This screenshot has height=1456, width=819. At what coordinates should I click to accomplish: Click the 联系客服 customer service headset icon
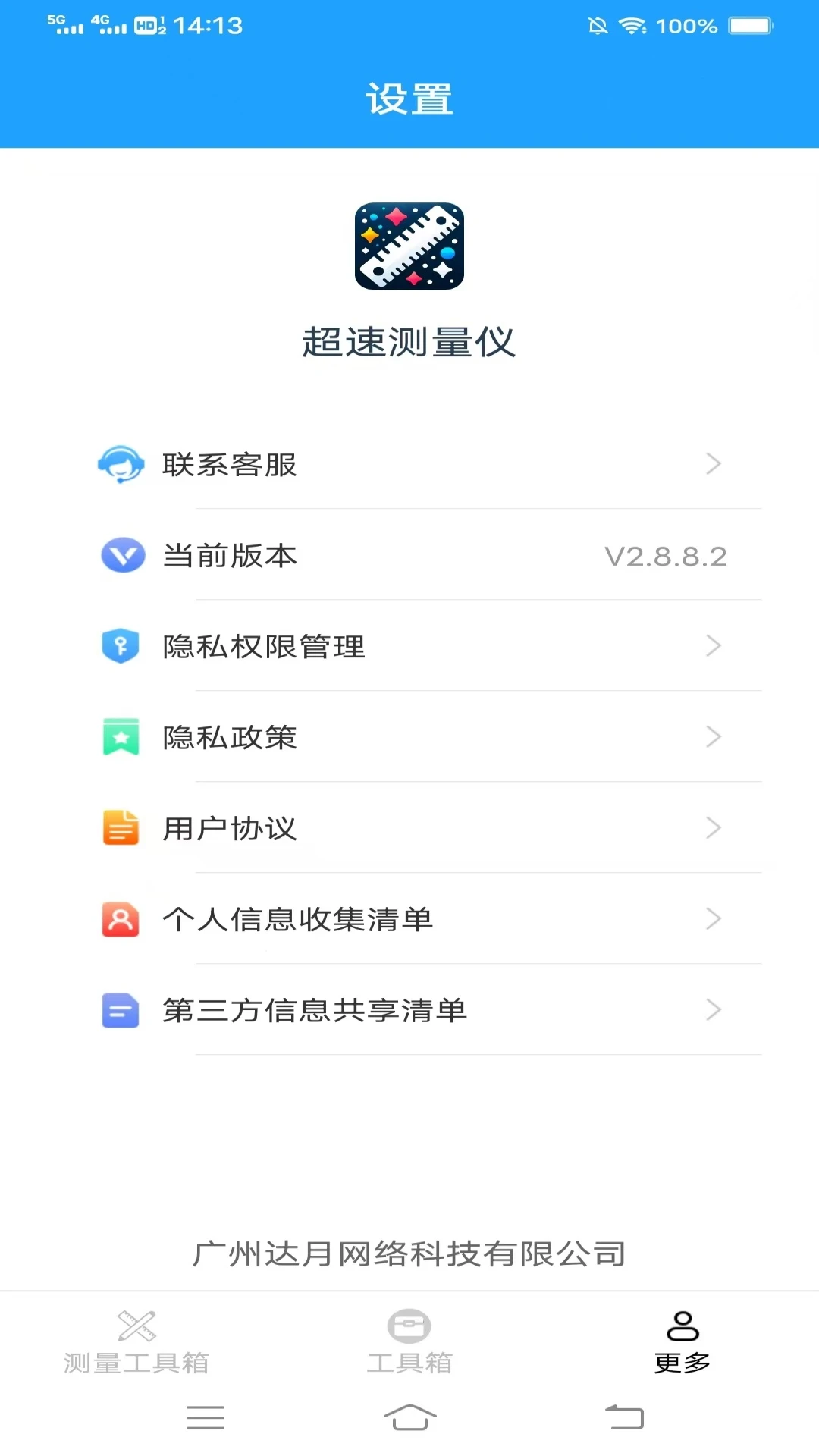121,465
